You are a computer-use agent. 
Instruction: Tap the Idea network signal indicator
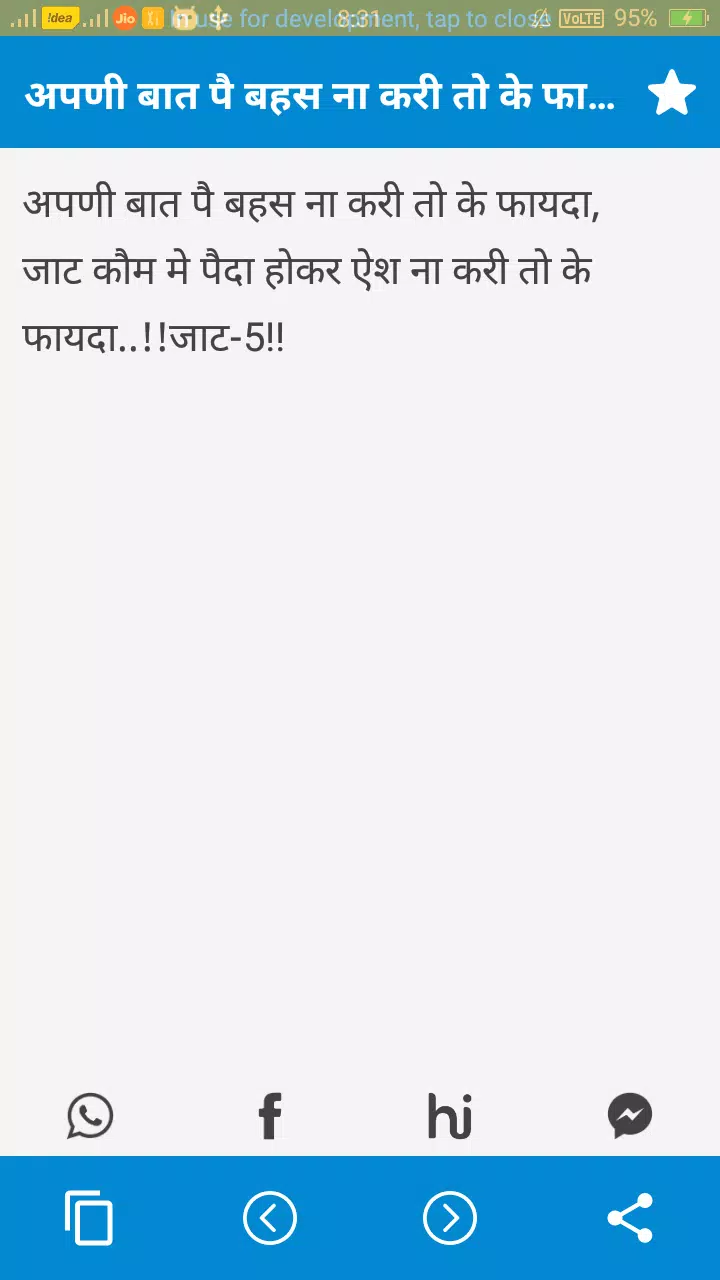coord(60,18)
